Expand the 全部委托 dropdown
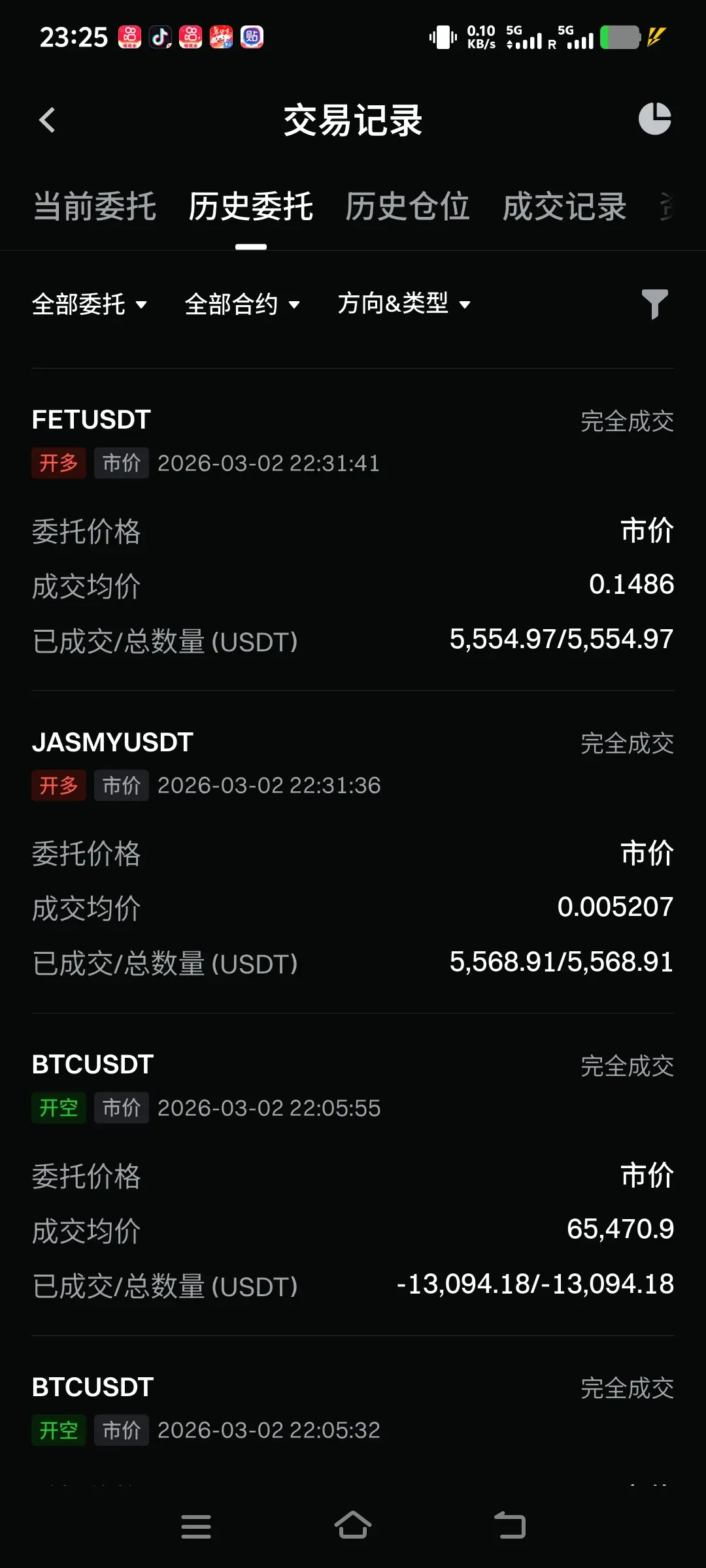The image size is (706, 1568). click(x=90, y=304)
